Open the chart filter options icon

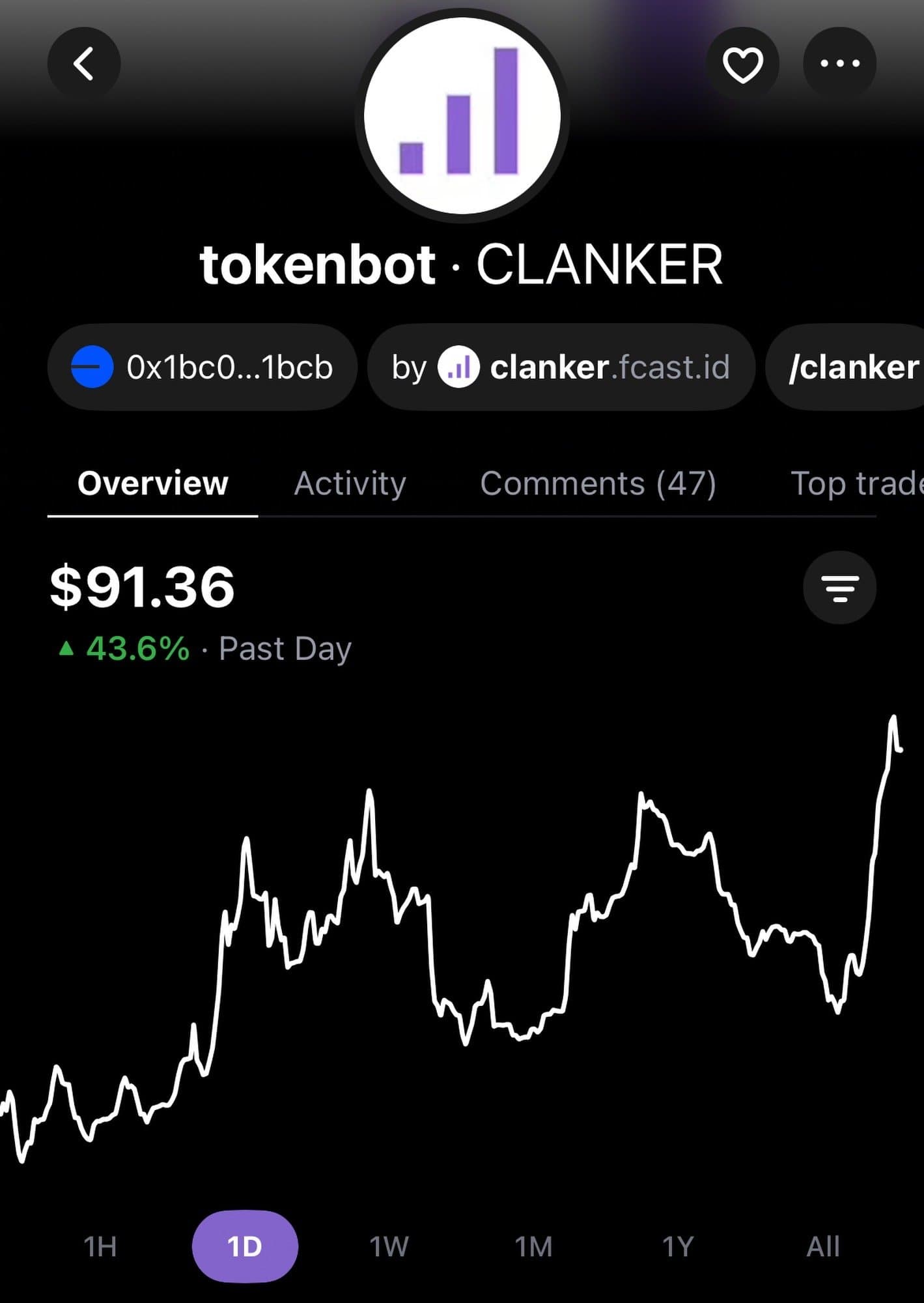point(839,588)
